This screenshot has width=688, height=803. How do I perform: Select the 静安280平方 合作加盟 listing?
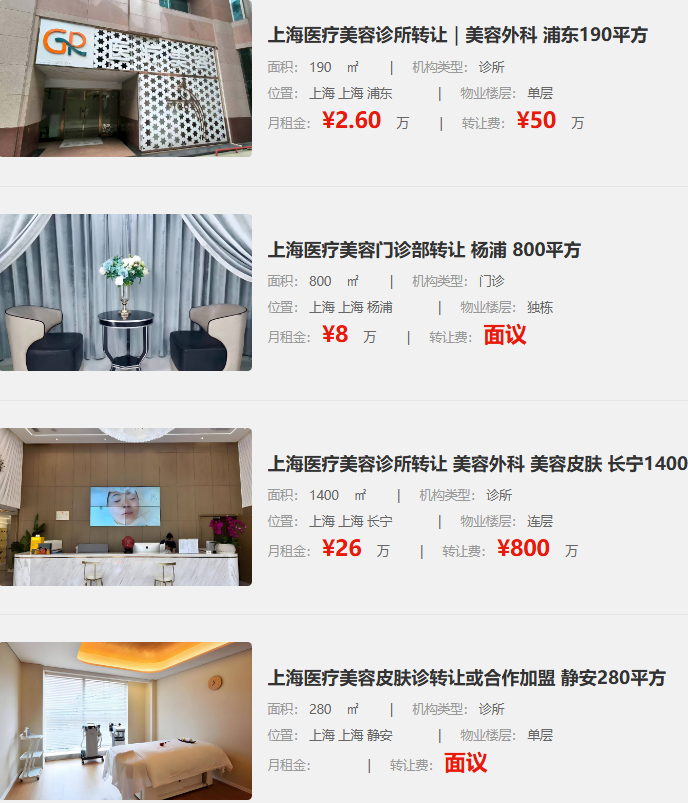pos(465,677)
